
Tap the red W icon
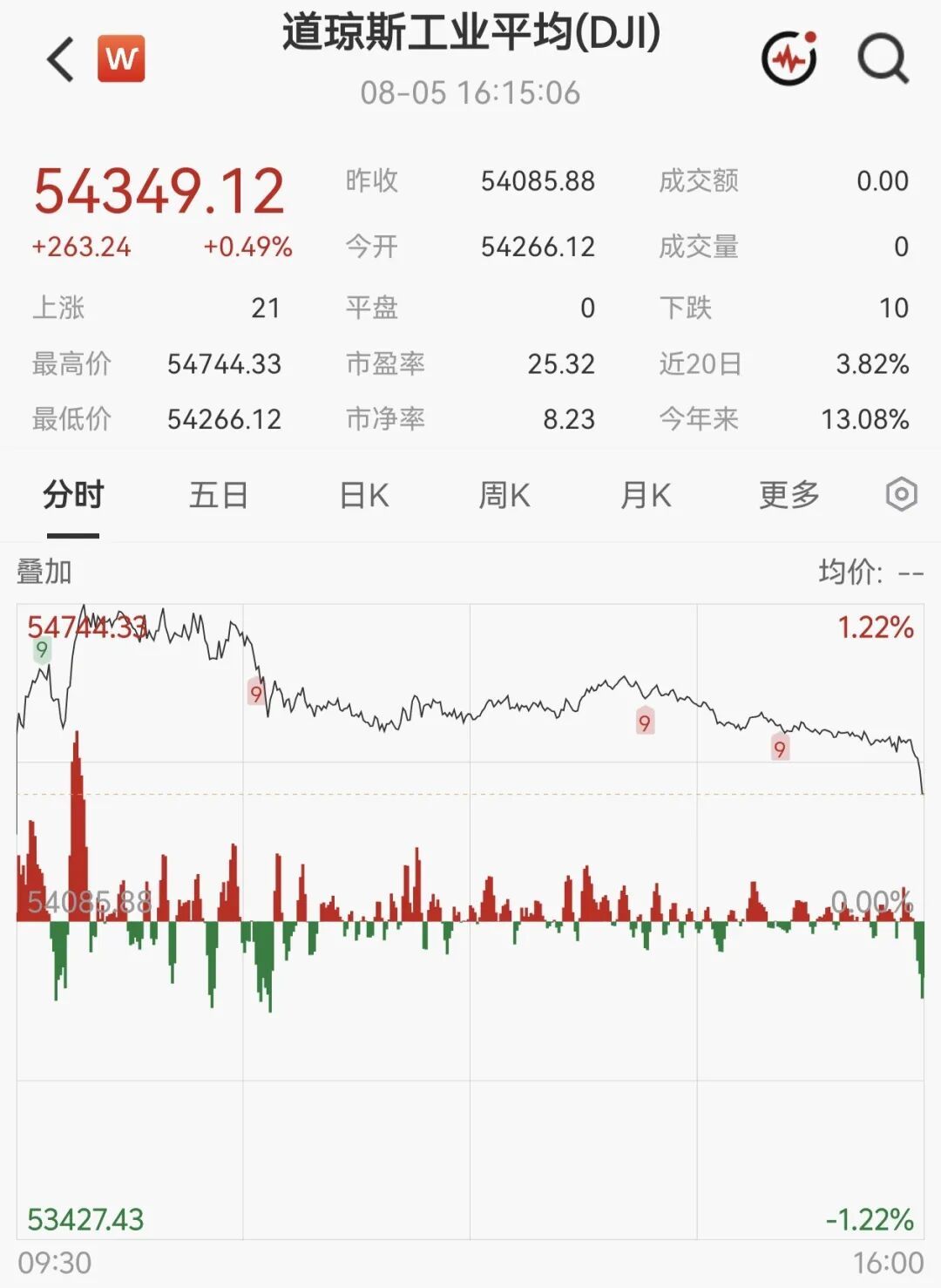(x=121, y=58)
